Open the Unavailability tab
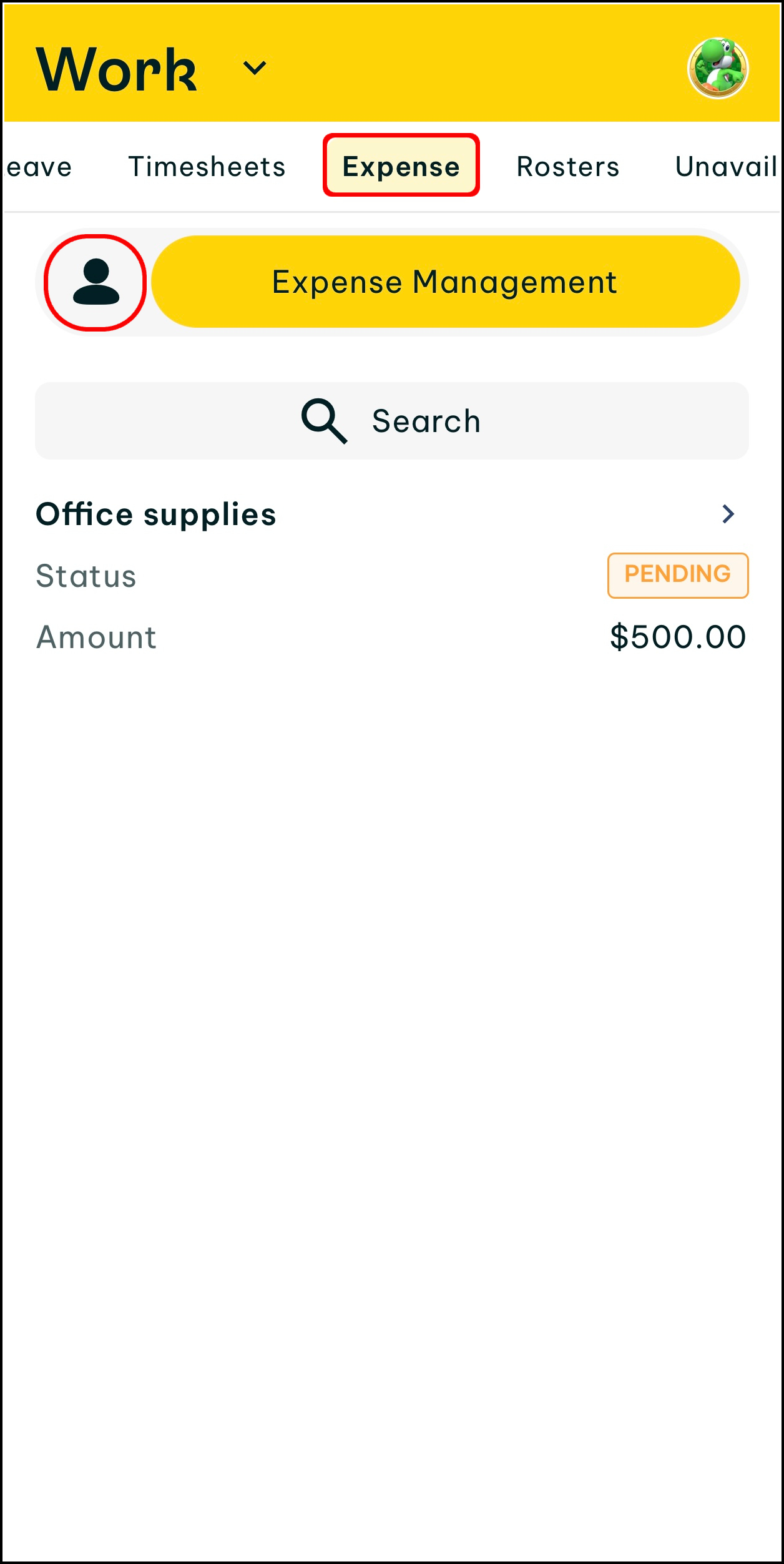The image size is (784, 1564). tap(727, 167)
